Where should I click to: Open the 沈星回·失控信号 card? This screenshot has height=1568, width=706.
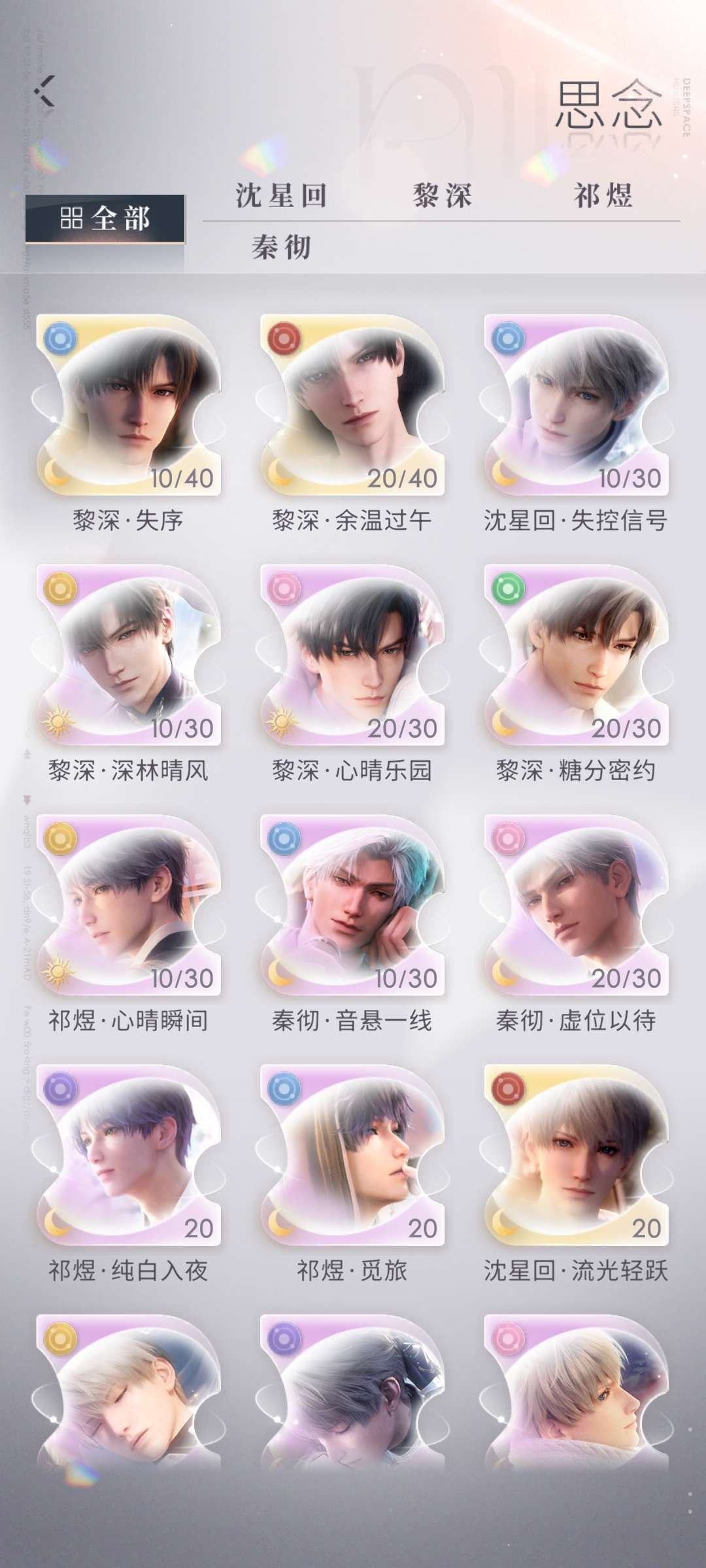point(575,405)
